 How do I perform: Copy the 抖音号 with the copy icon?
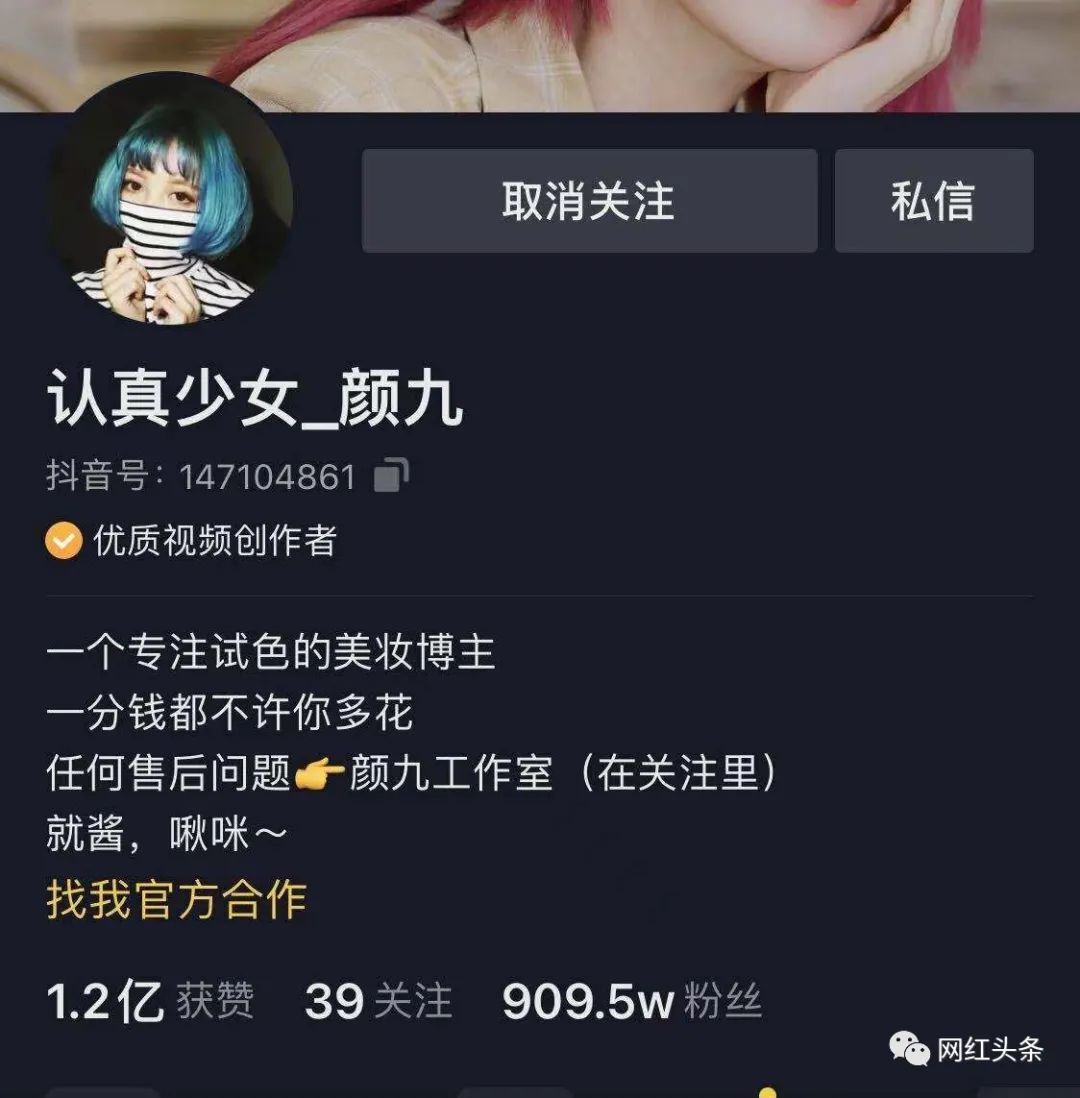tap(391, 476)
